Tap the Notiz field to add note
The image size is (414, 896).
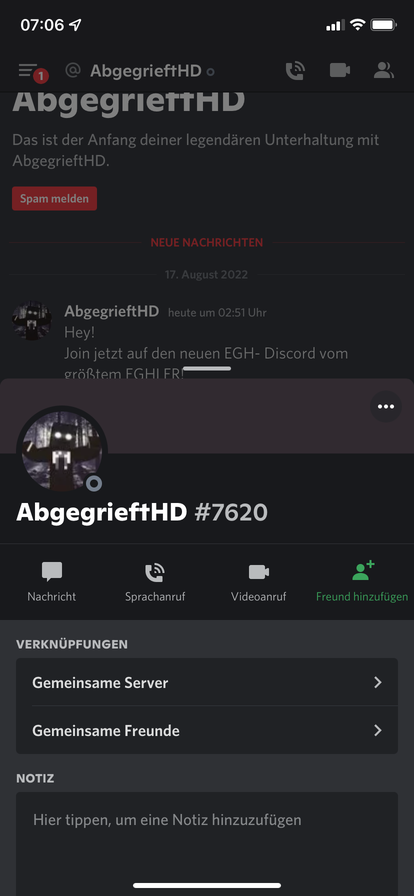pos(207,840)
